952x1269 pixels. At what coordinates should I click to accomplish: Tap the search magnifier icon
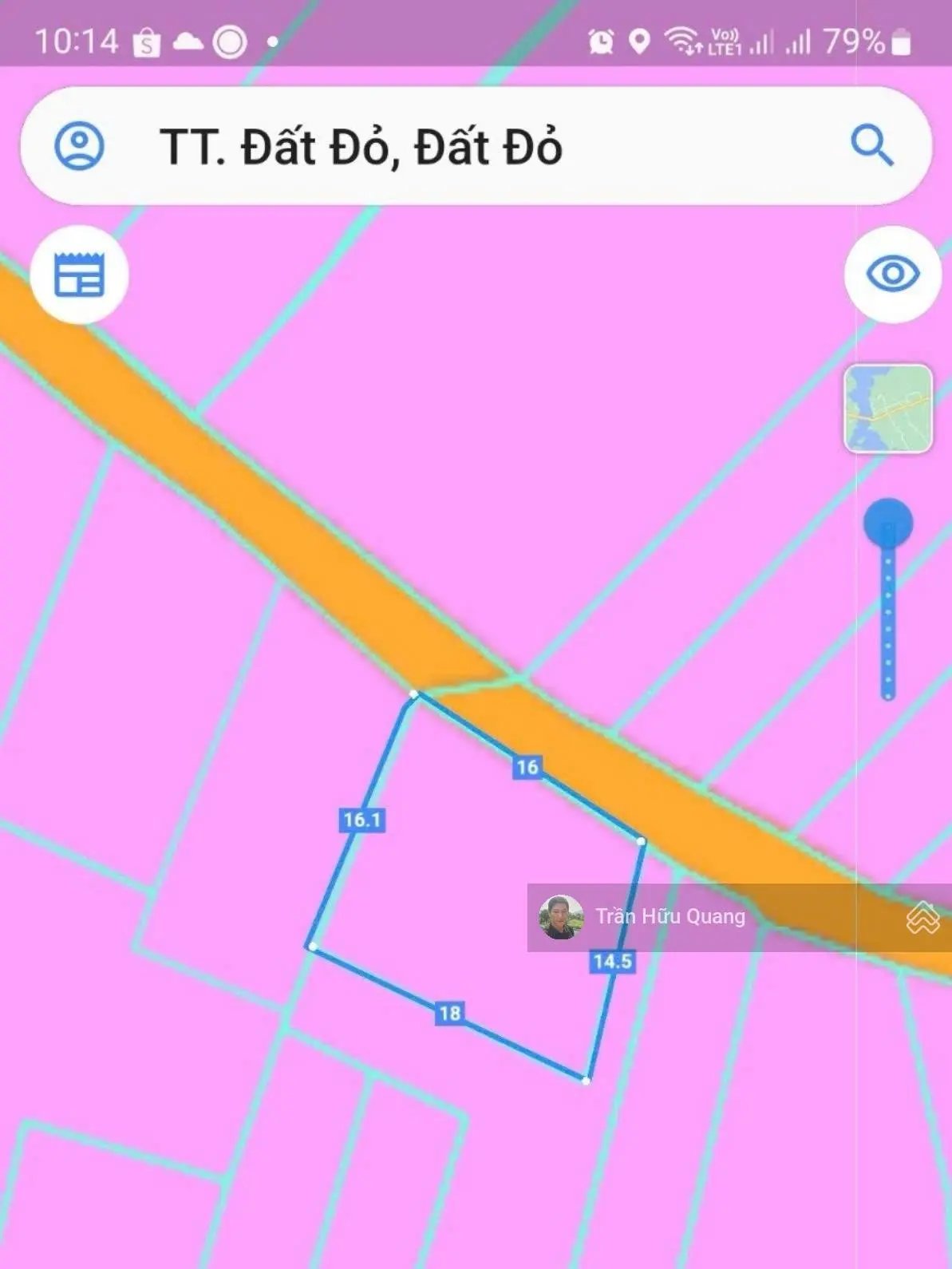(871, 145)
